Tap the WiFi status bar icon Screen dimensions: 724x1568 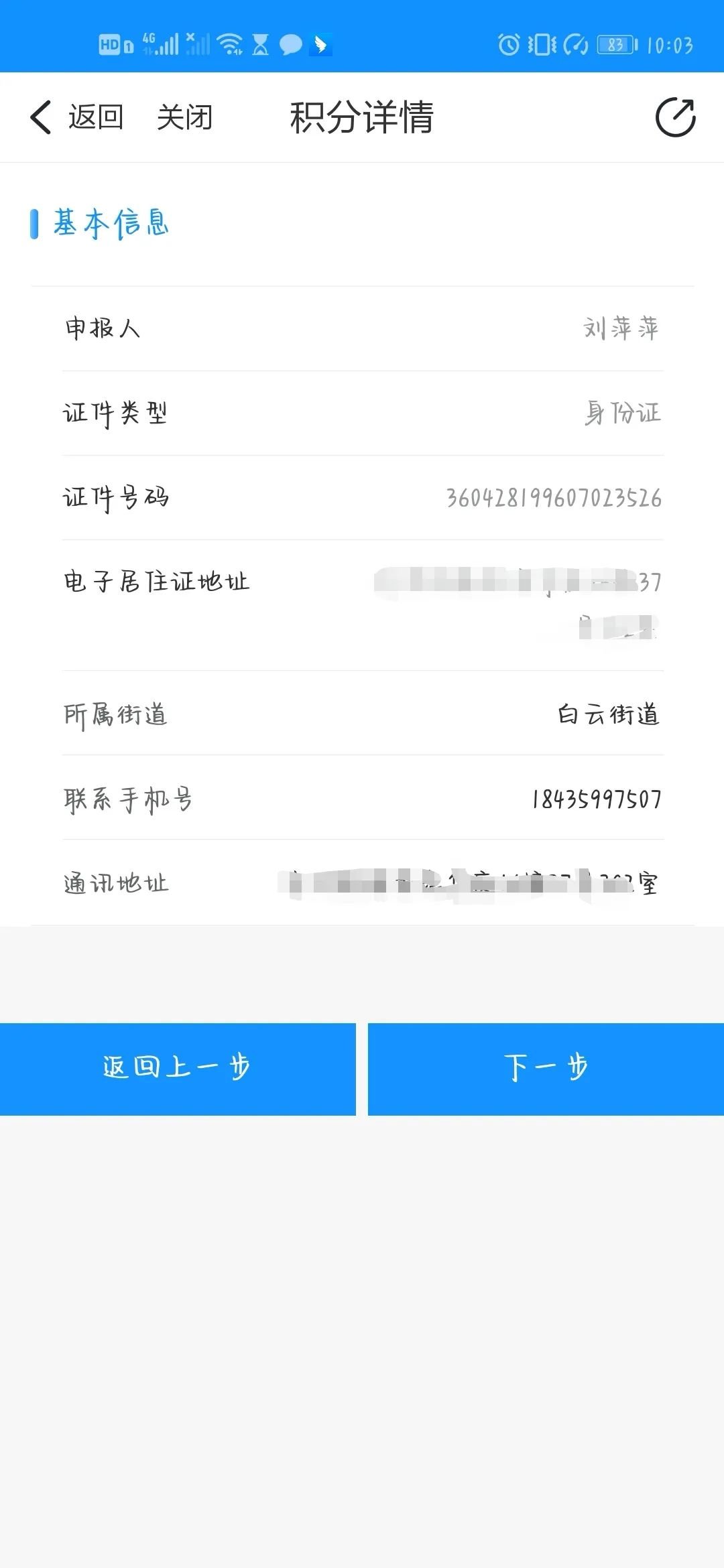[229, 45]
